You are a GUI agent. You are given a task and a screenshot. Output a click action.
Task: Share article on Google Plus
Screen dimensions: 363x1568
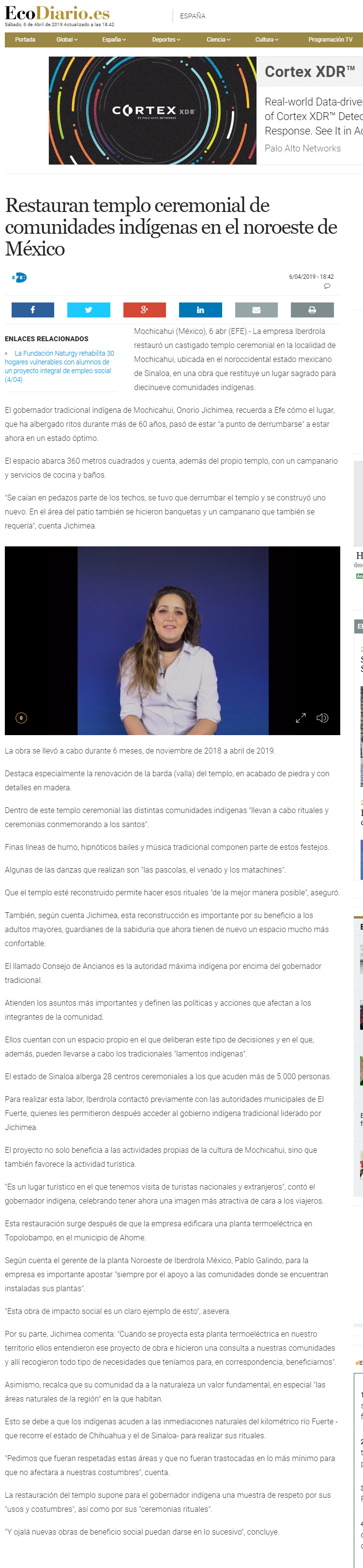click(x=144, y=310)
